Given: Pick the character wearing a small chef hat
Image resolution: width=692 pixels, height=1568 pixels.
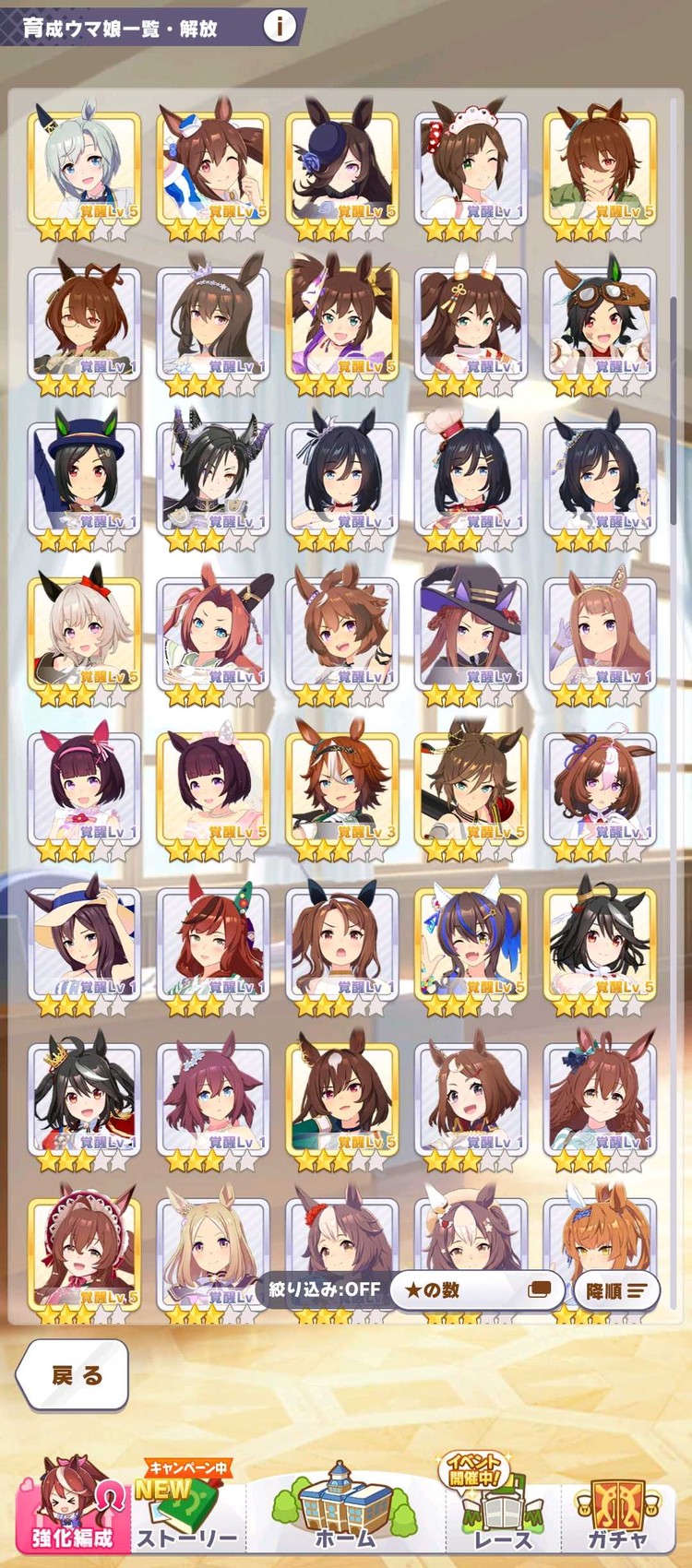Looking at the screenshot, I should point(471,480).
